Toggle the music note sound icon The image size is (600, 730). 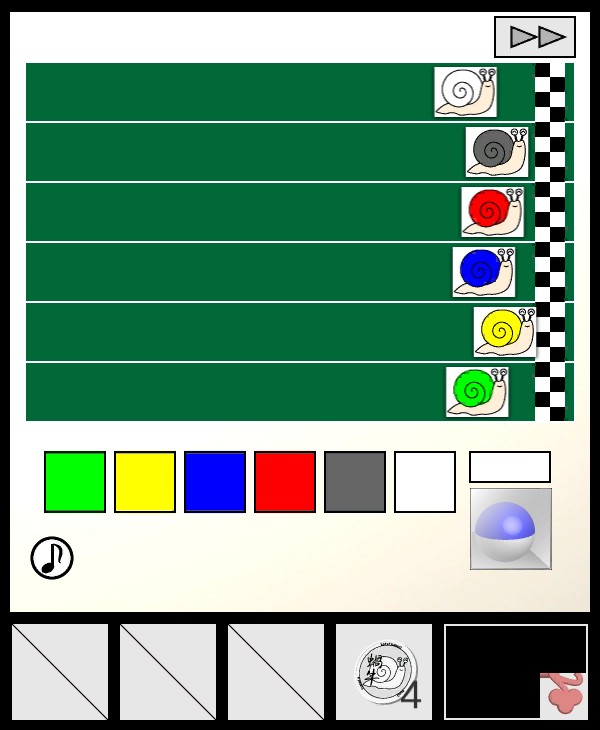(52, 558)
